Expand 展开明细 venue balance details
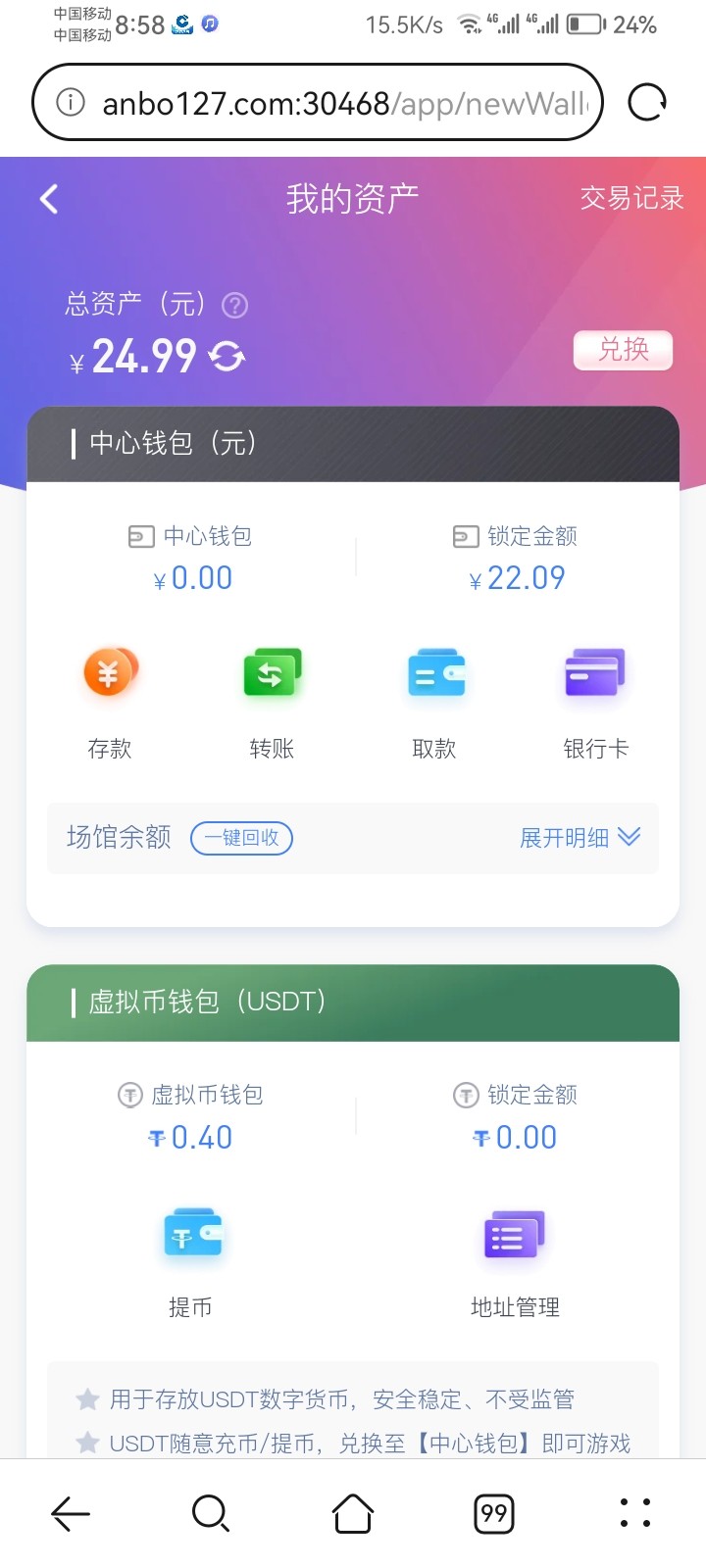The width and height of the screenshot is (706, 1568). click(x=562, y=838)
